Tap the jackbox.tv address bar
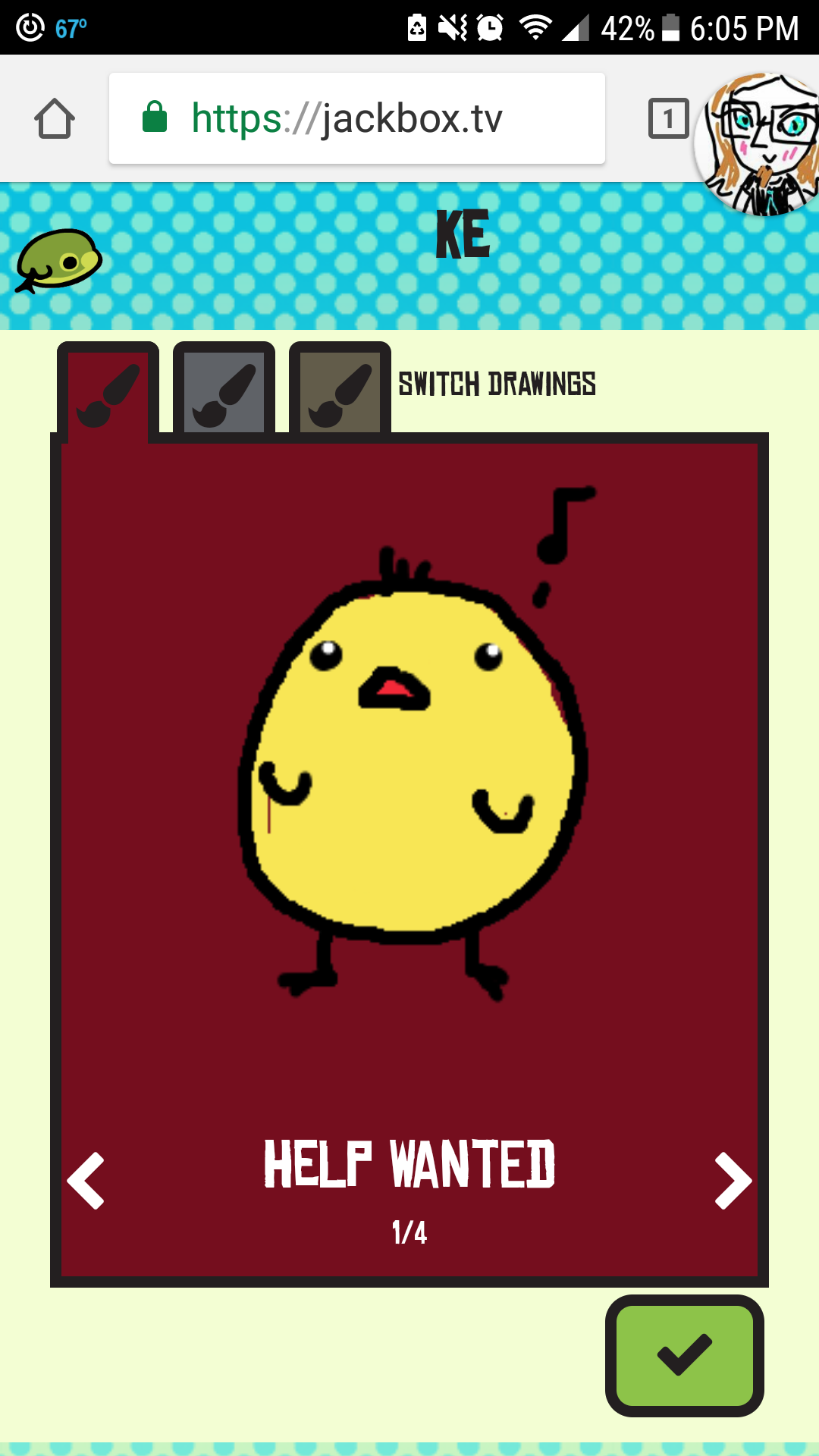 click(x=356, y=119)
